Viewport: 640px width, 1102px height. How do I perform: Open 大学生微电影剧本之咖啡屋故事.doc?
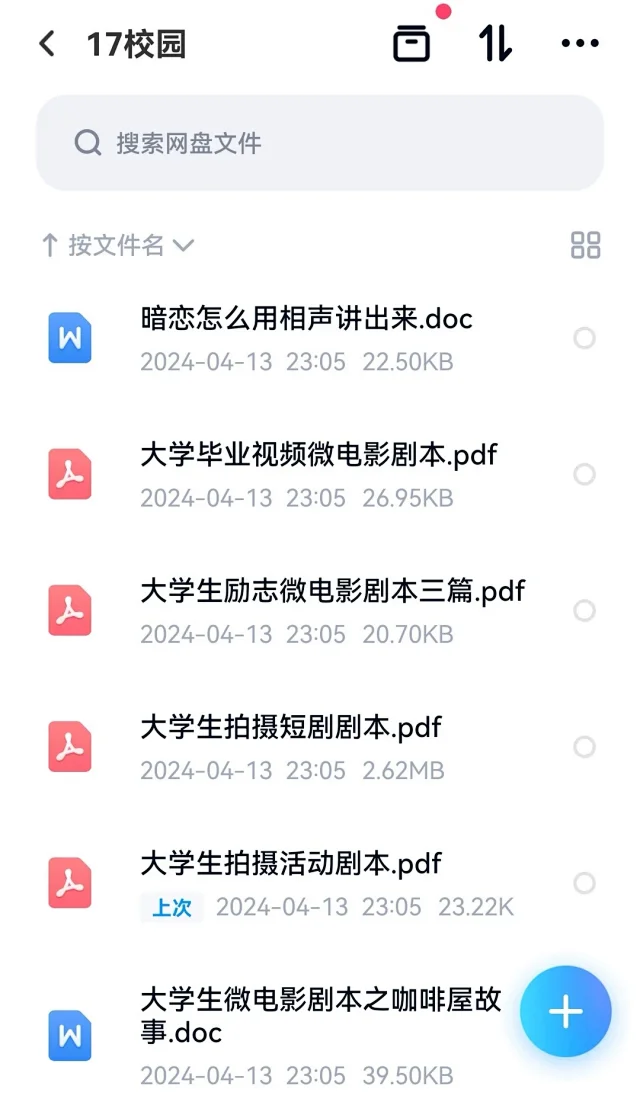click(x=281, y=1036)
